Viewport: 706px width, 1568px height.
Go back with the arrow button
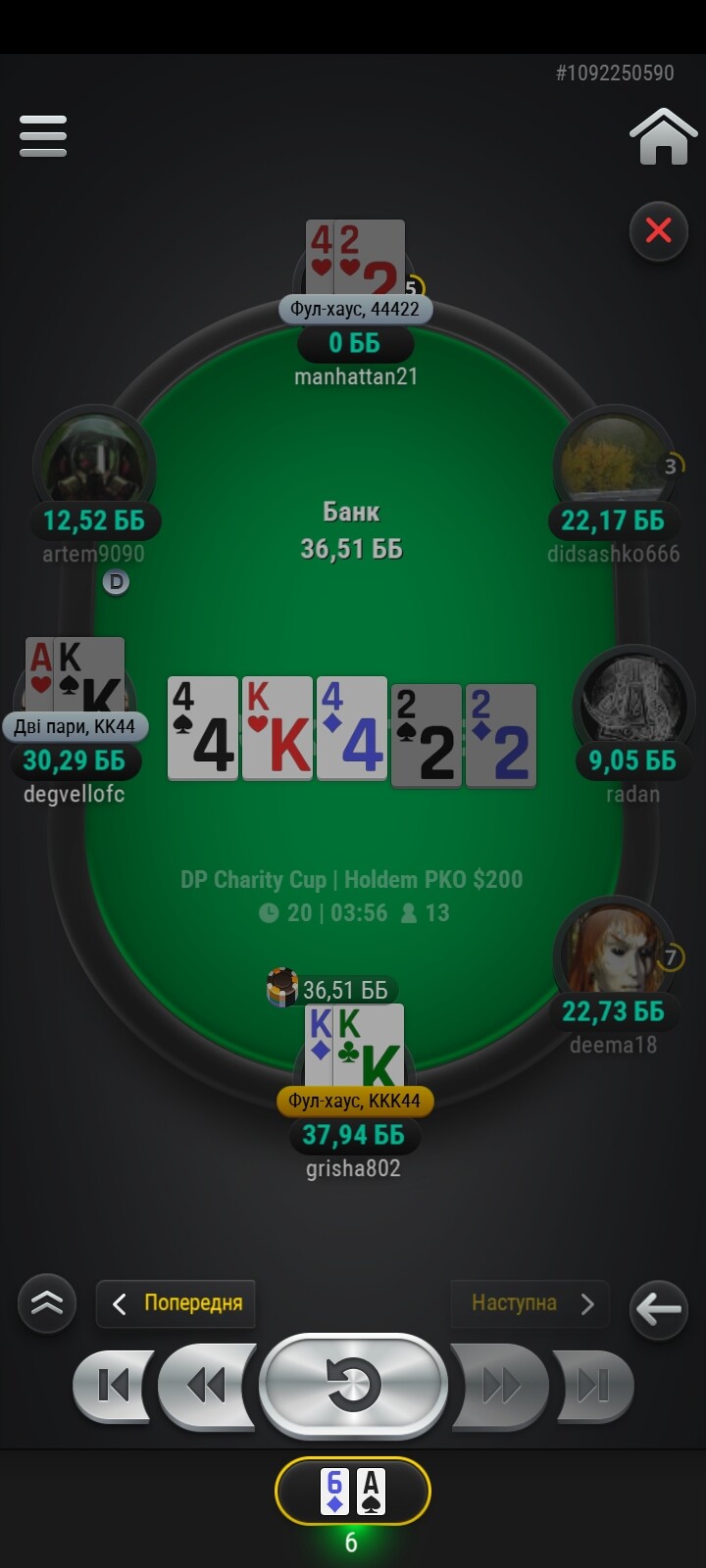coord(658,1307)
